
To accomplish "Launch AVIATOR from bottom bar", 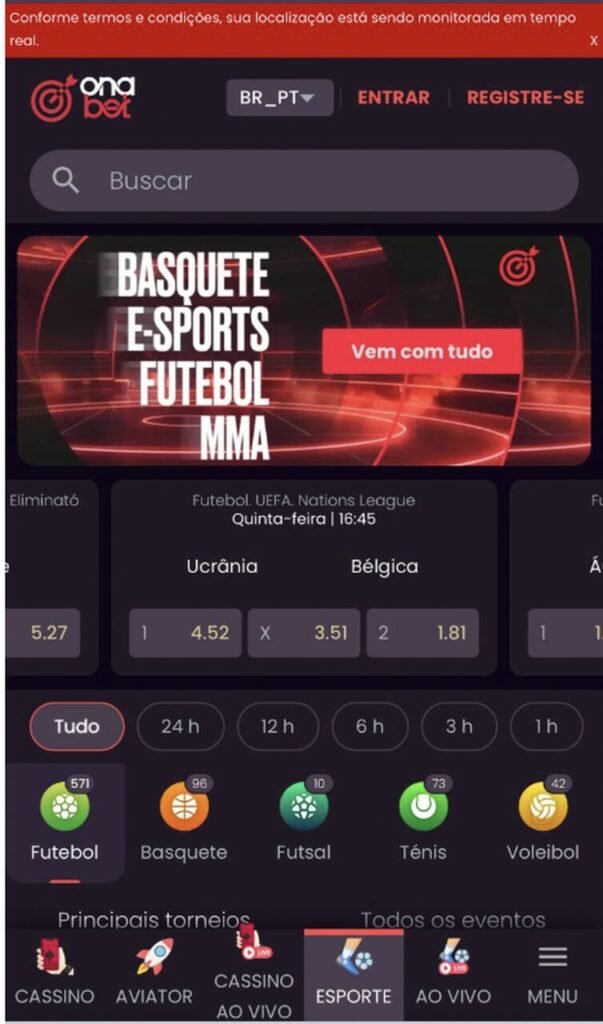I will (154, 975).
